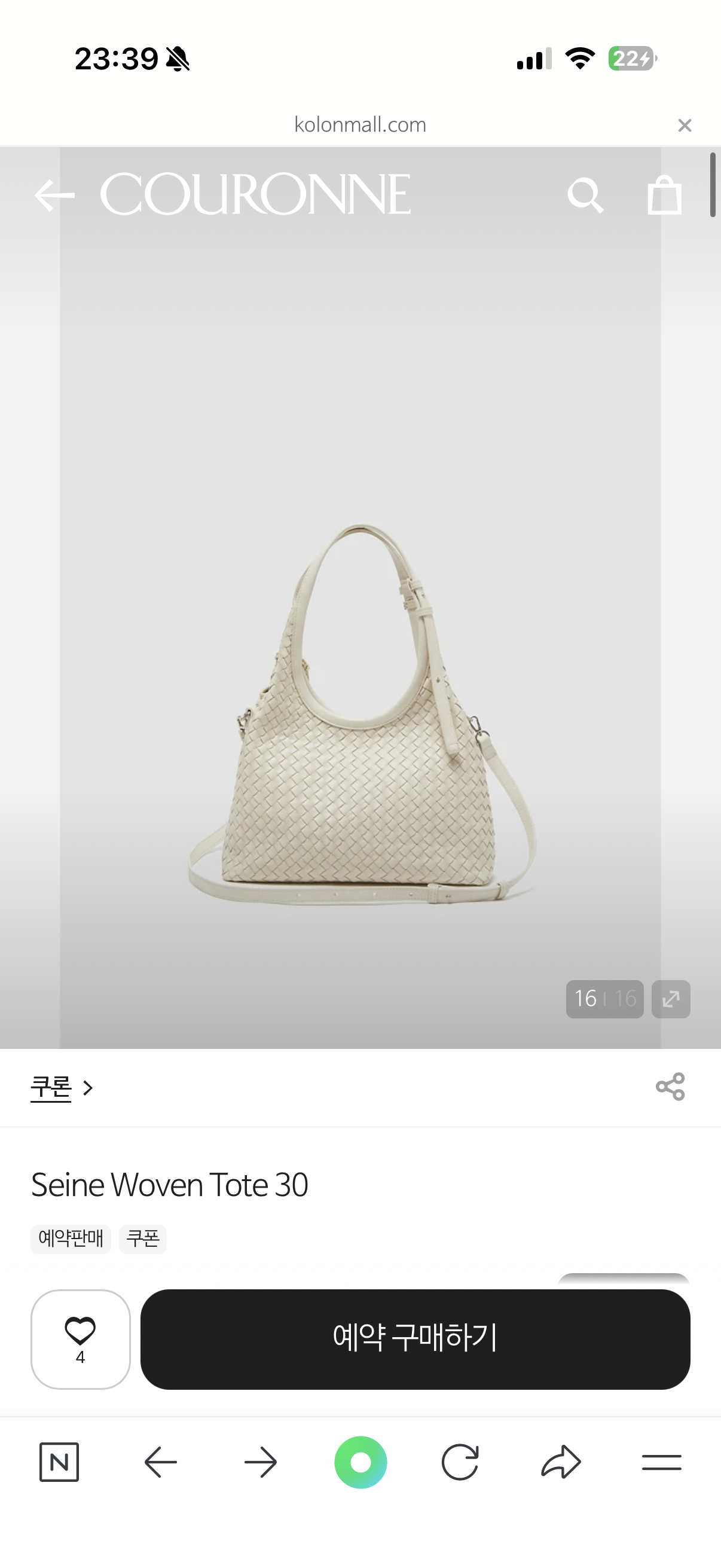
Task: Open the shopping bag icon
Action: tap(664, 195)
